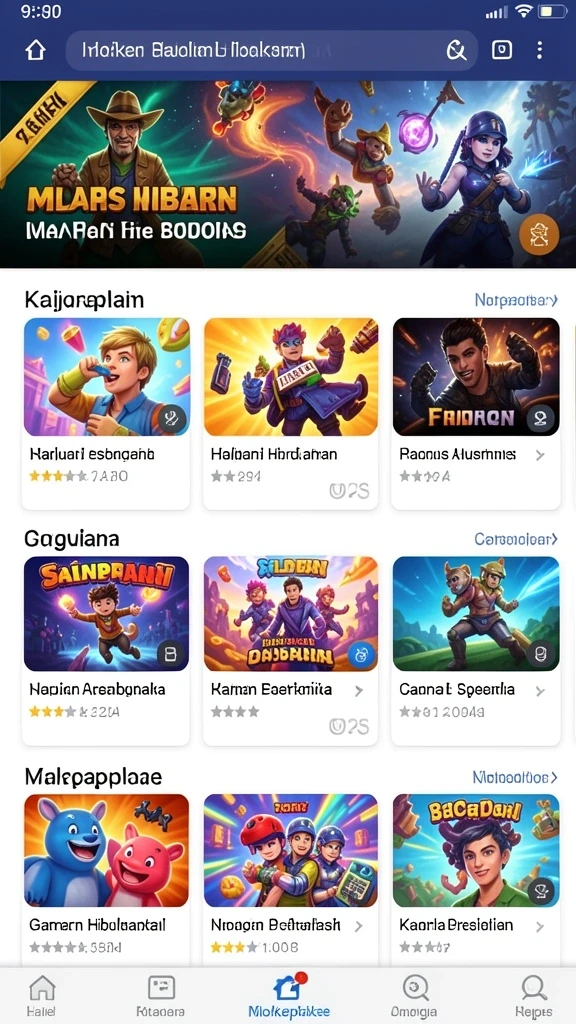Open the see-more link beside Kajoraplain

[x=516, y=300]
